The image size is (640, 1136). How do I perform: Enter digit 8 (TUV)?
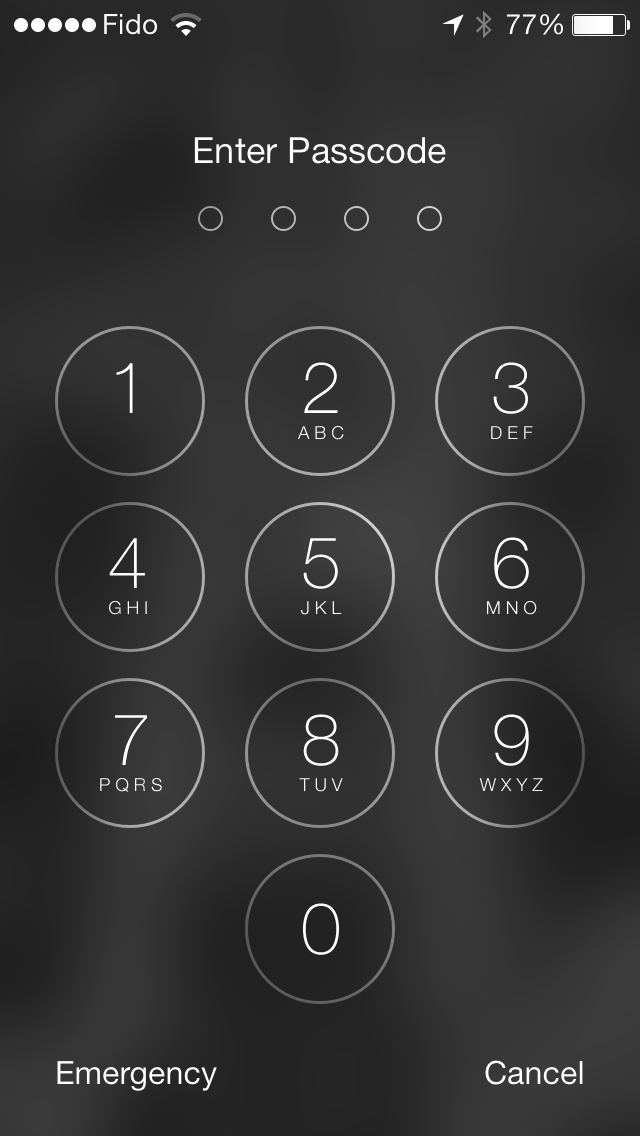tap(320, 753)
